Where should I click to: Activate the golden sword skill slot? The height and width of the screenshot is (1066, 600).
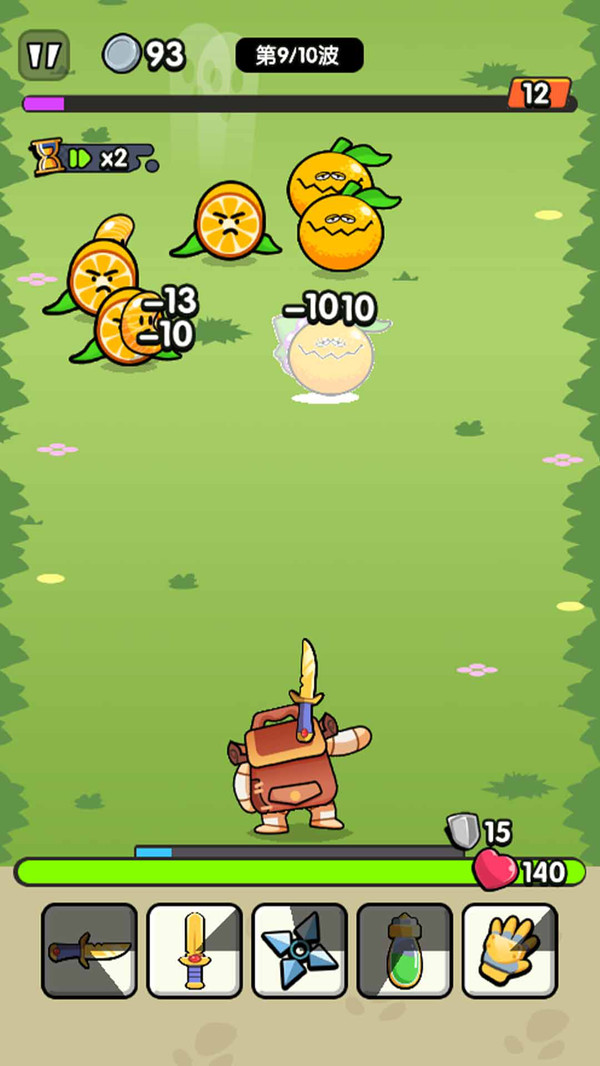[x=194, y=950]
